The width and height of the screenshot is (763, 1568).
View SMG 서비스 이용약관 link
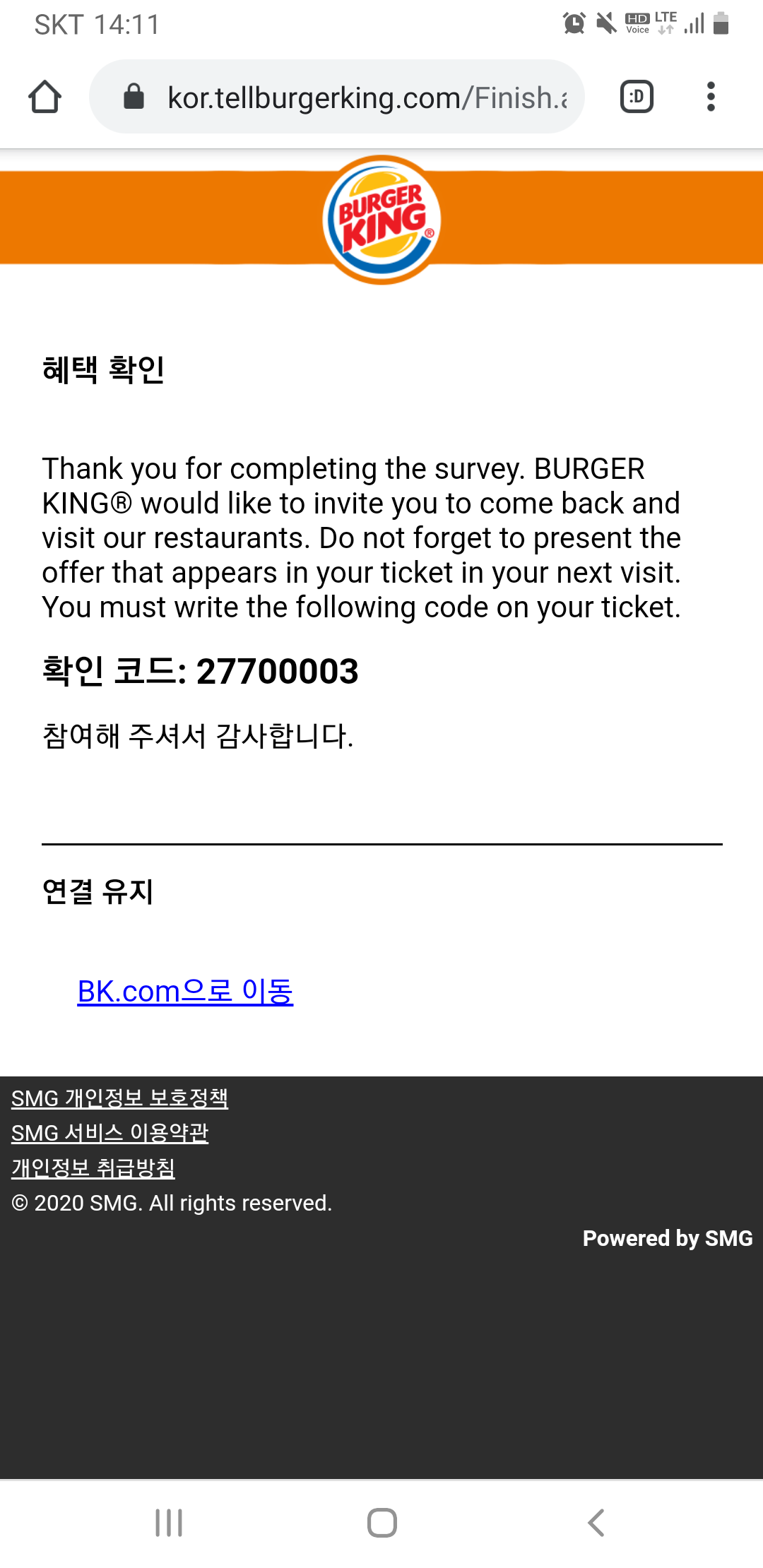tap(110, 1133)
